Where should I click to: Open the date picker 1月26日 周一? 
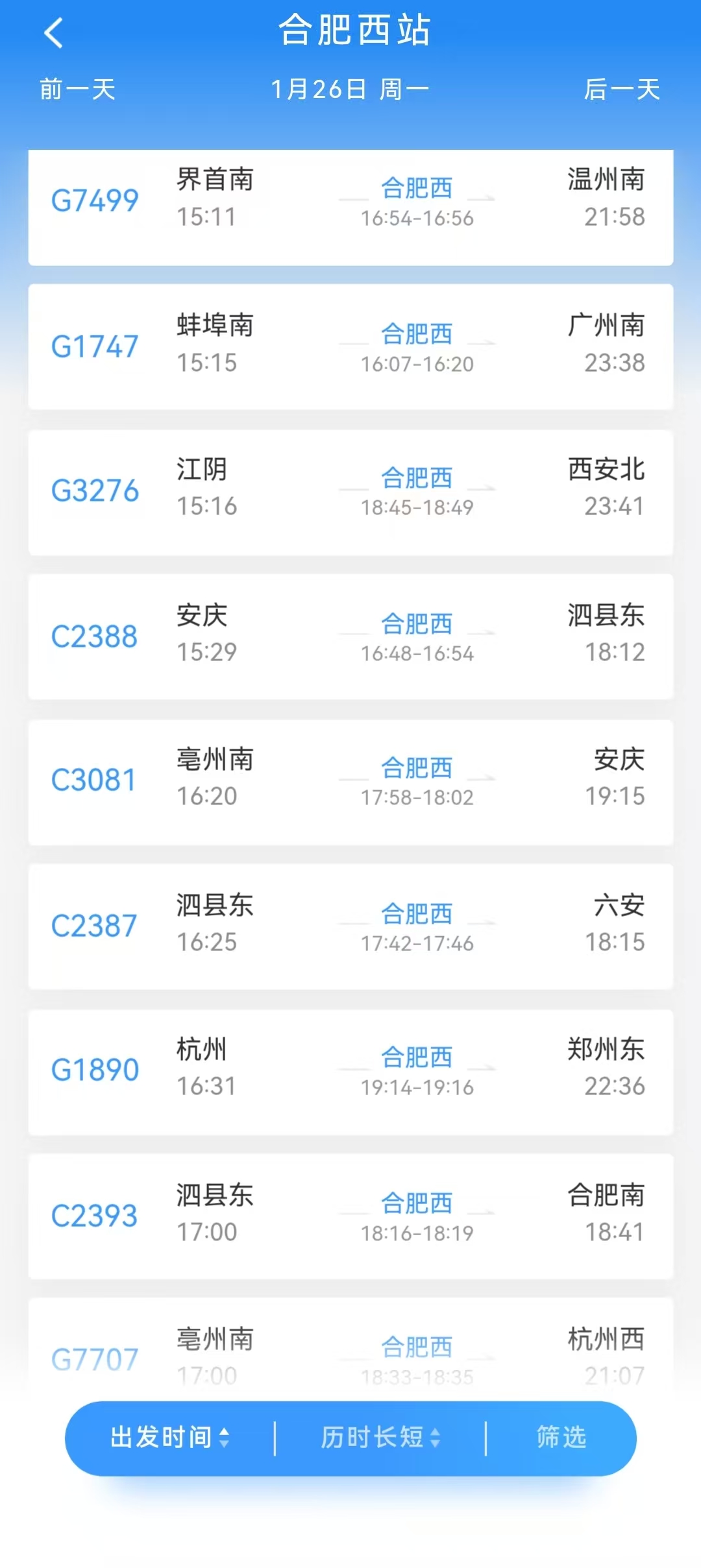350,90
